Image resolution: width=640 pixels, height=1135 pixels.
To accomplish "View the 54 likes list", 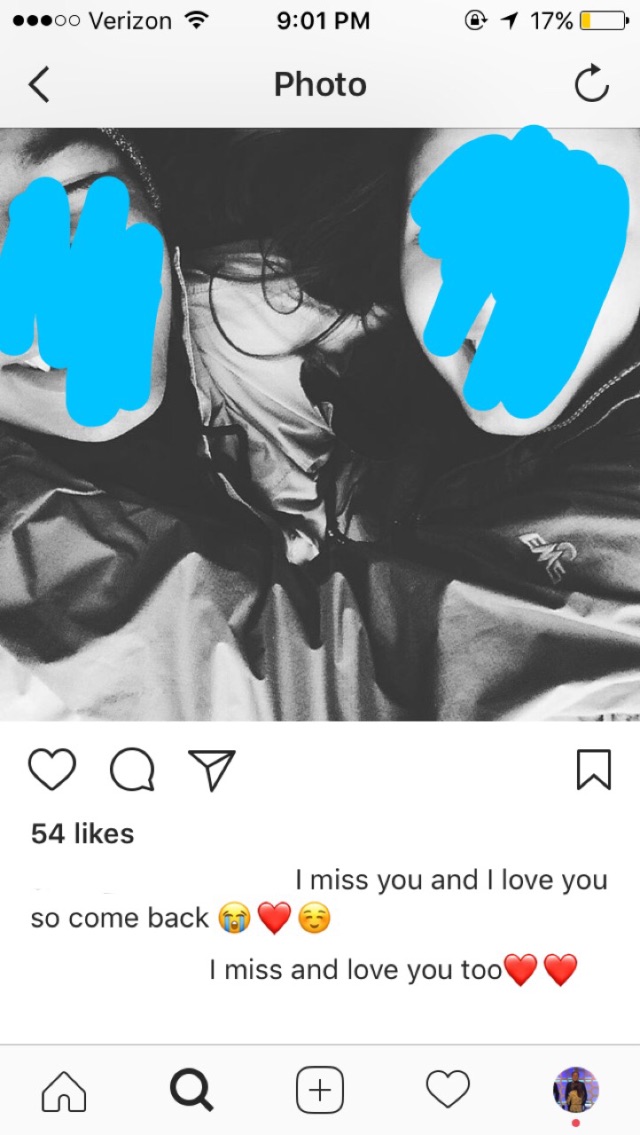I will [82, 833].
